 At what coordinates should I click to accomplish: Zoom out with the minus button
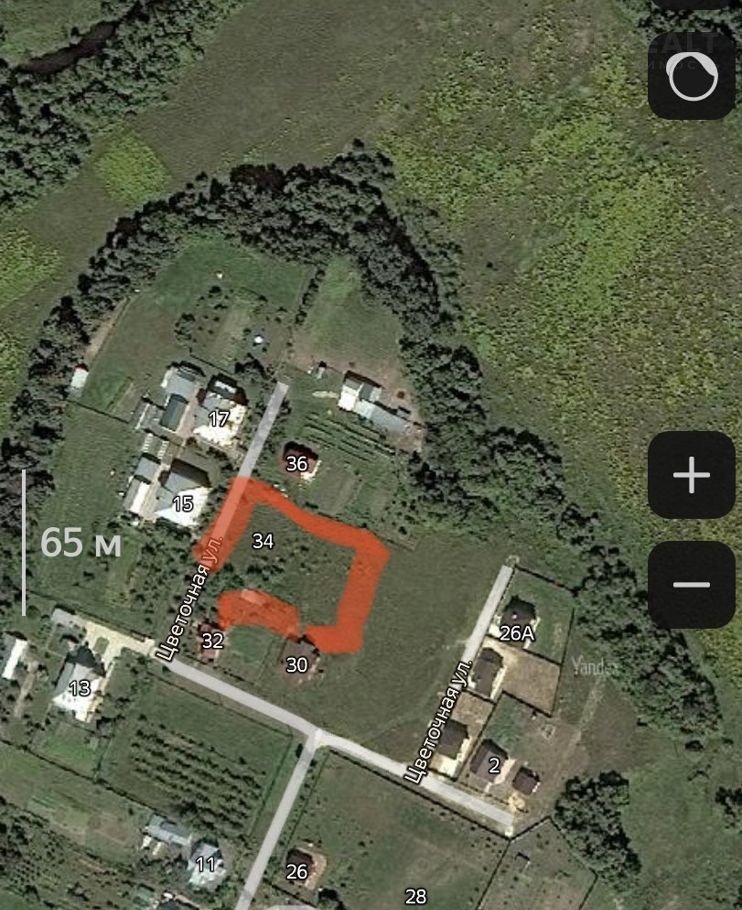click(691, 585)
